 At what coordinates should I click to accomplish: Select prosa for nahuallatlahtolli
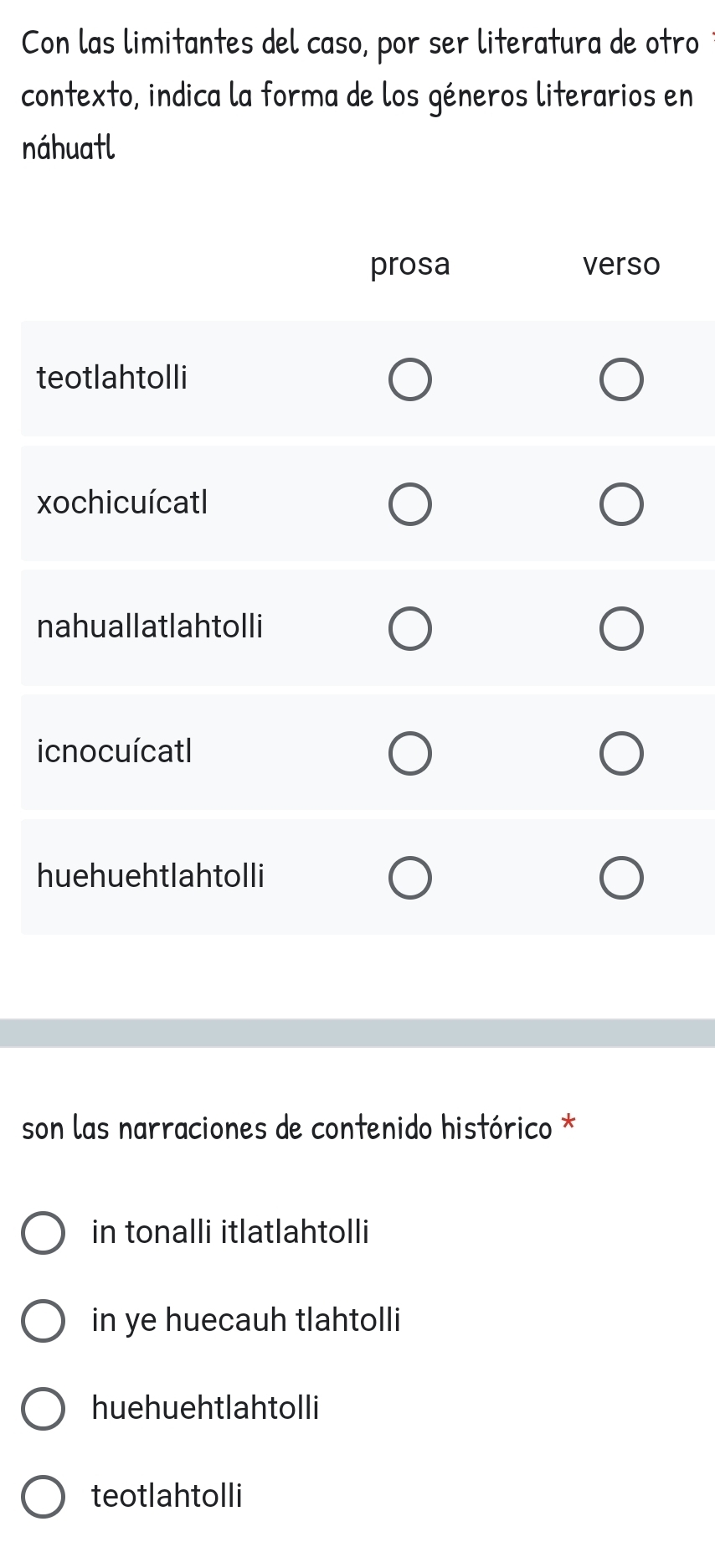point(410,629)
